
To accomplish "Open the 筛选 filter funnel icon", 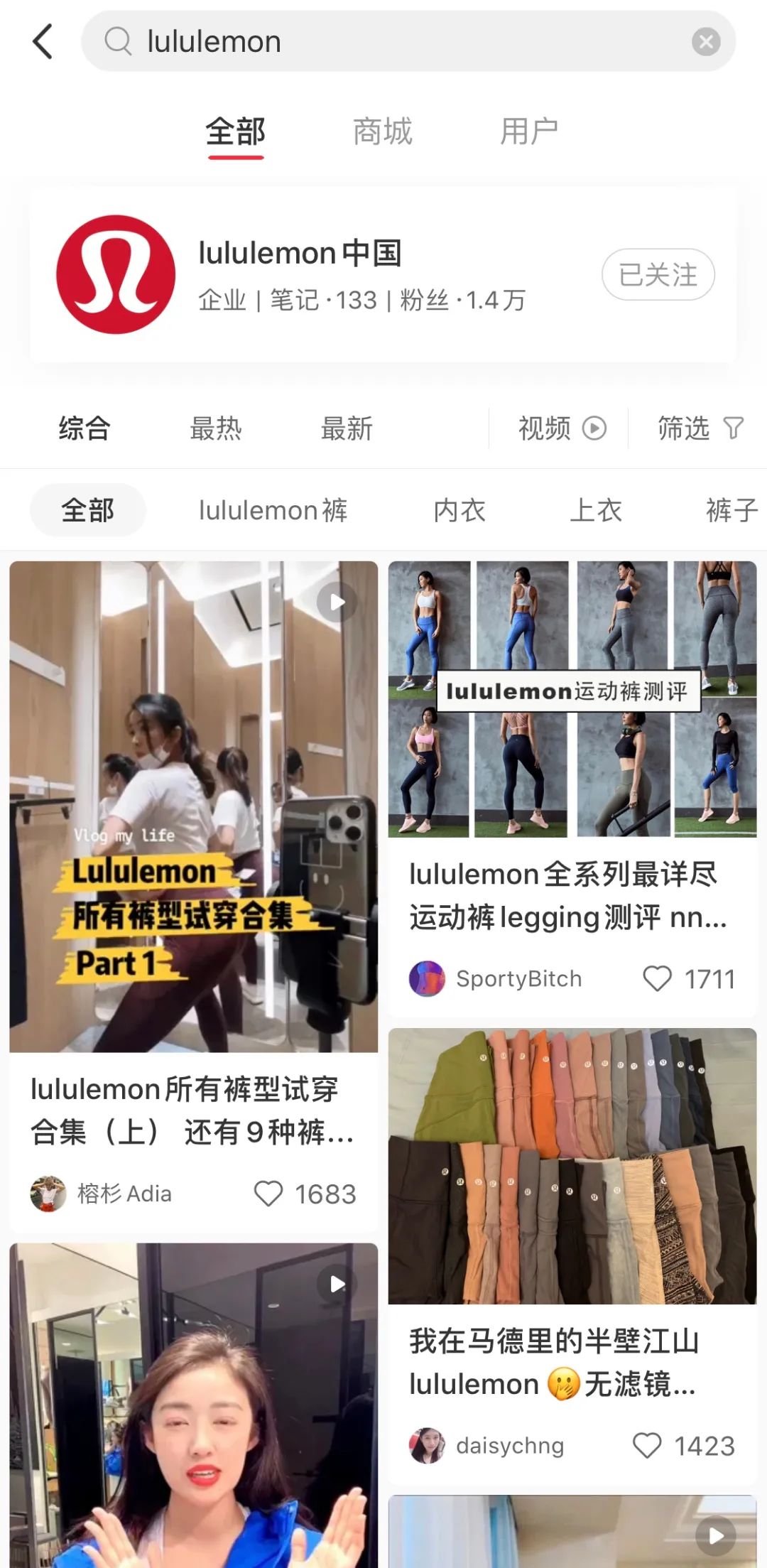I will click(x=734, y=428).
